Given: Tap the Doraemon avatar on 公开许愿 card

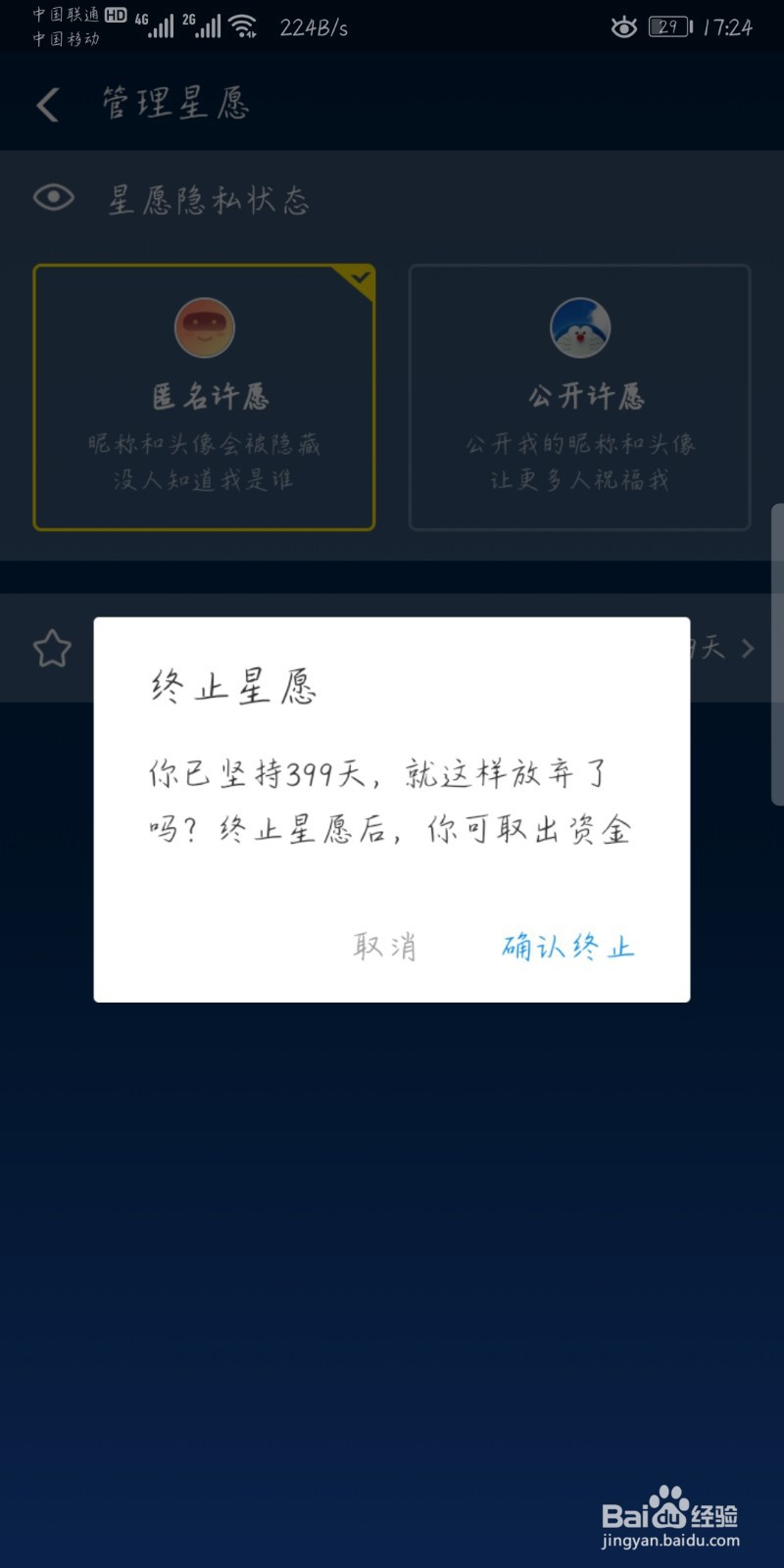Looking at the screenshot, I should pyautogui.click(x=579, y=328).
